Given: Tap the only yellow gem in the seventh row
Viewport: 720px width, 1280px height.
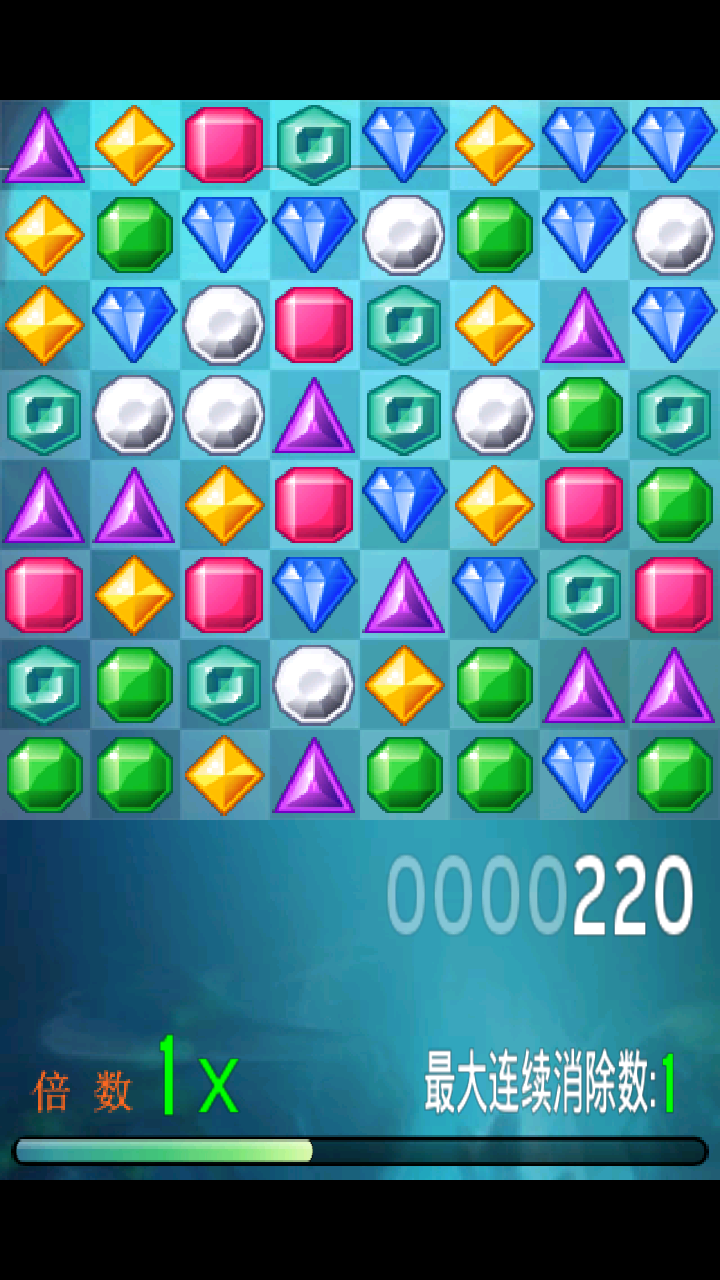Looking at the screenshot, I should tap(404, 685).
